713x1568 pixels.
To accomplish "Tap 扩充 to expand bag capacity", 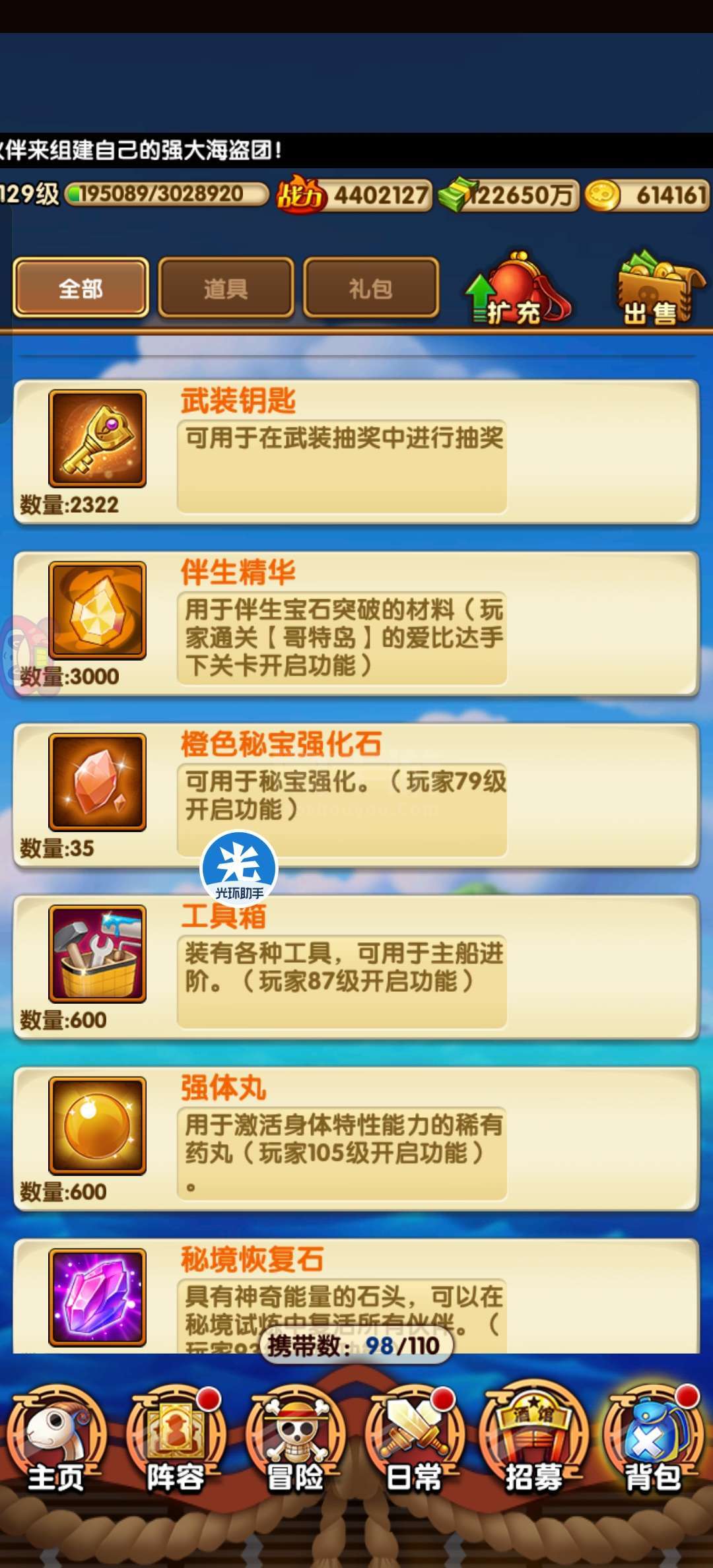I will coord(516,290).
